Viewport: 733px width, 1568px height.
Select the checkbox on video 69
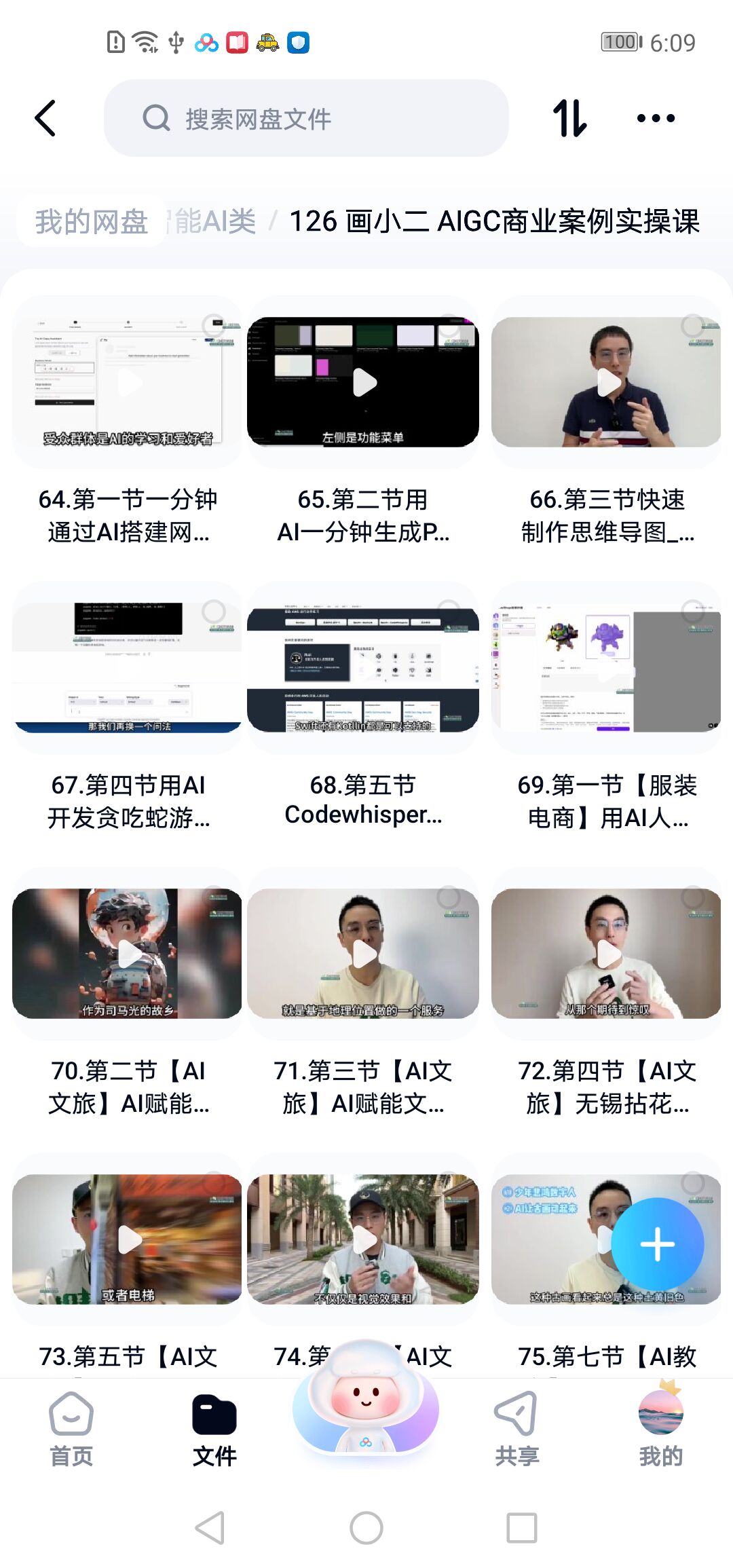pyautogui.click(x=692, y=611)
